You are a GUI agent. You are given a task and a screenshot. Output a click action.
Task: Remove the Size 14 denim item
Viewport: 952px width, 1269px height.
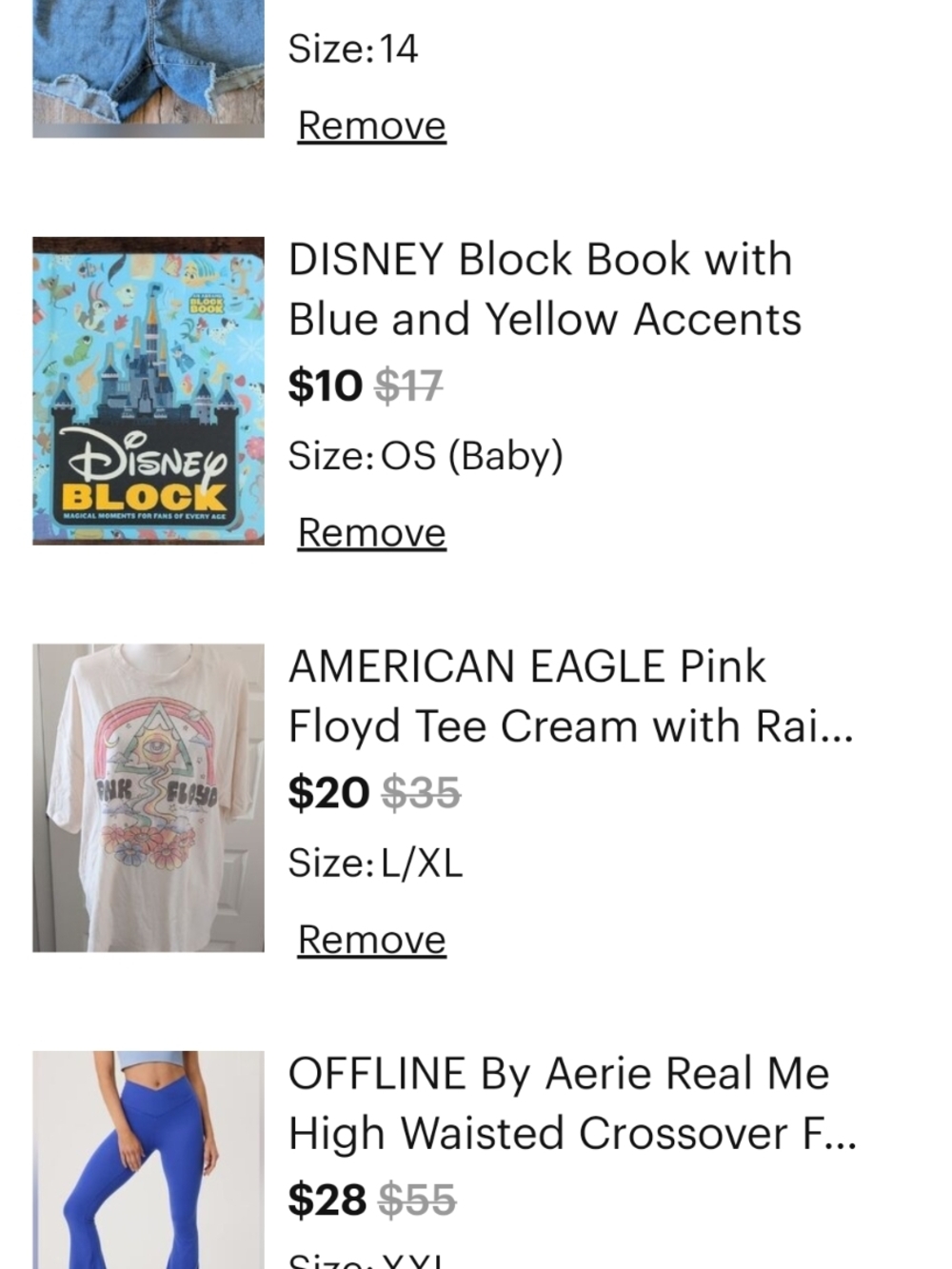pyautogui.click(x=371, y=126)
